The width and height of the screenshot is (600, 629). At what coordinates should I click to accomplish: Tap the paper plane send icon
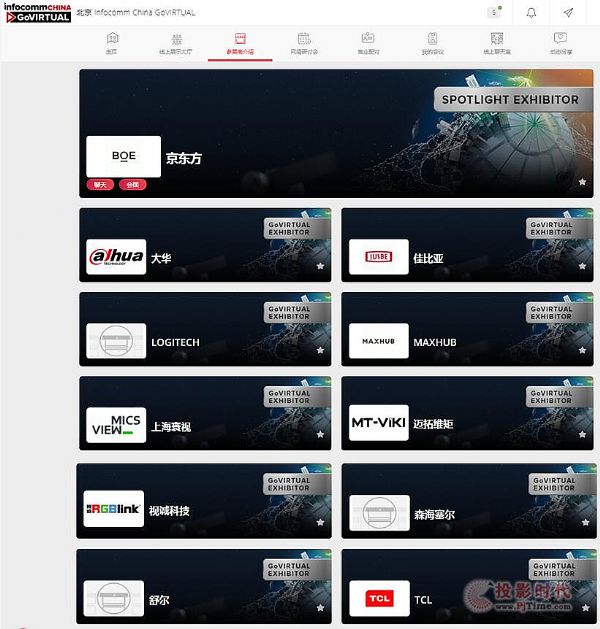pos(568,12)
